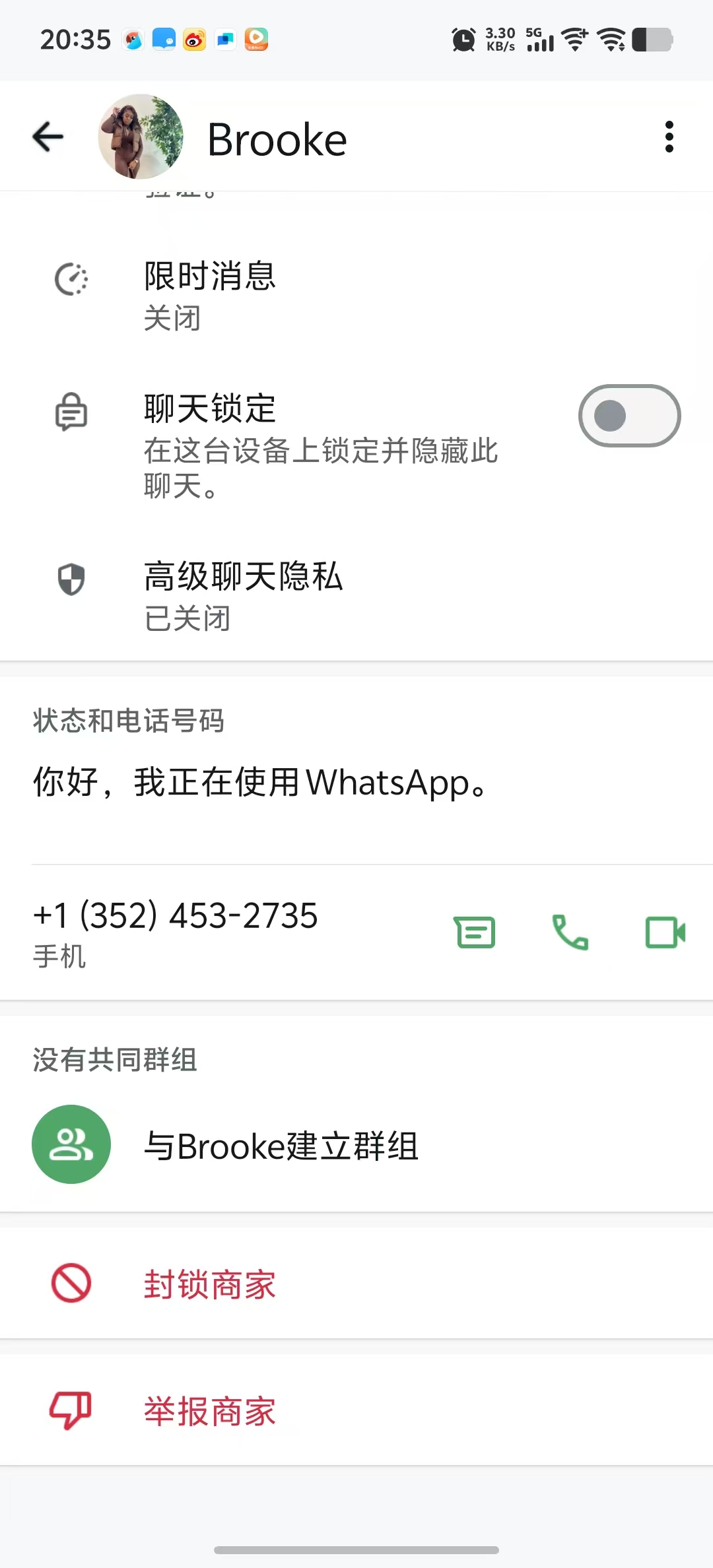Open the three-dot overflow menu
Image resolution: width=713 pixels, height=1568 pixels.
(x=669, y=137)
